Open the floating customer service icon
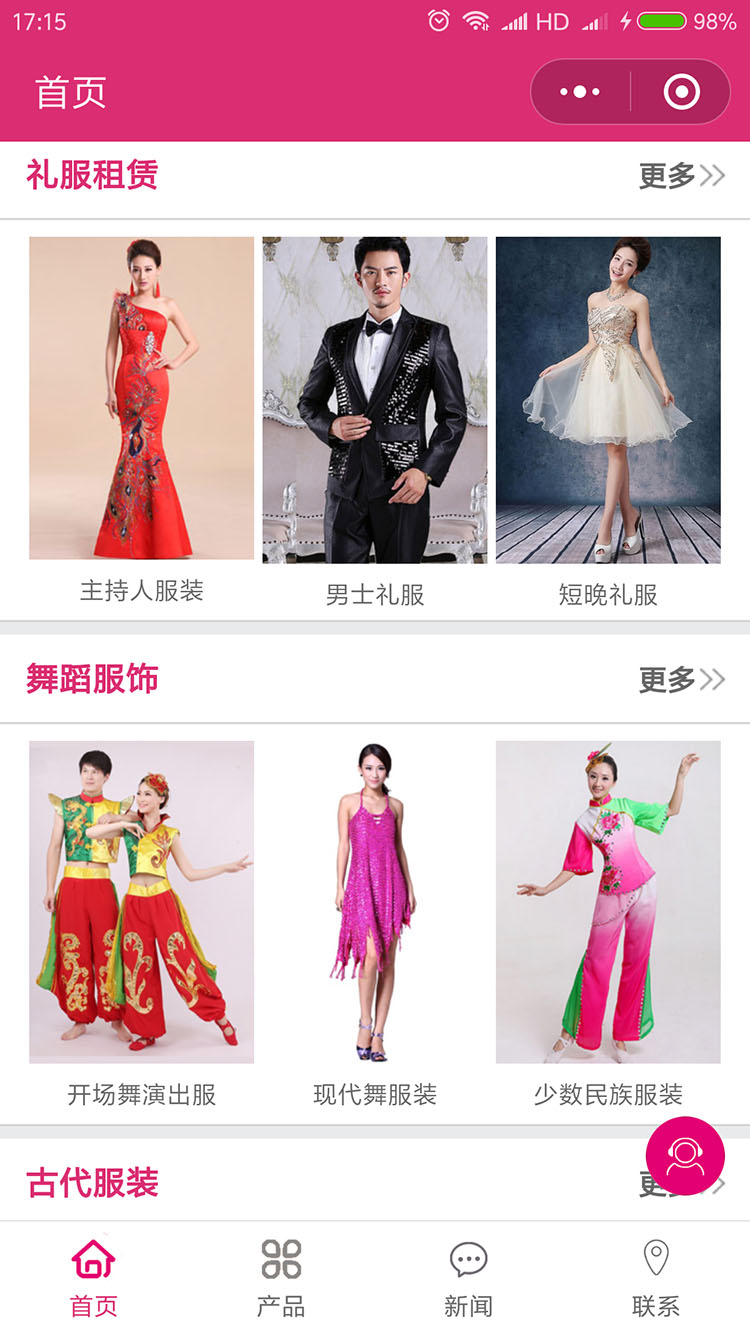The width and height of the screenshot is (750, 1333). [684, 1155]
